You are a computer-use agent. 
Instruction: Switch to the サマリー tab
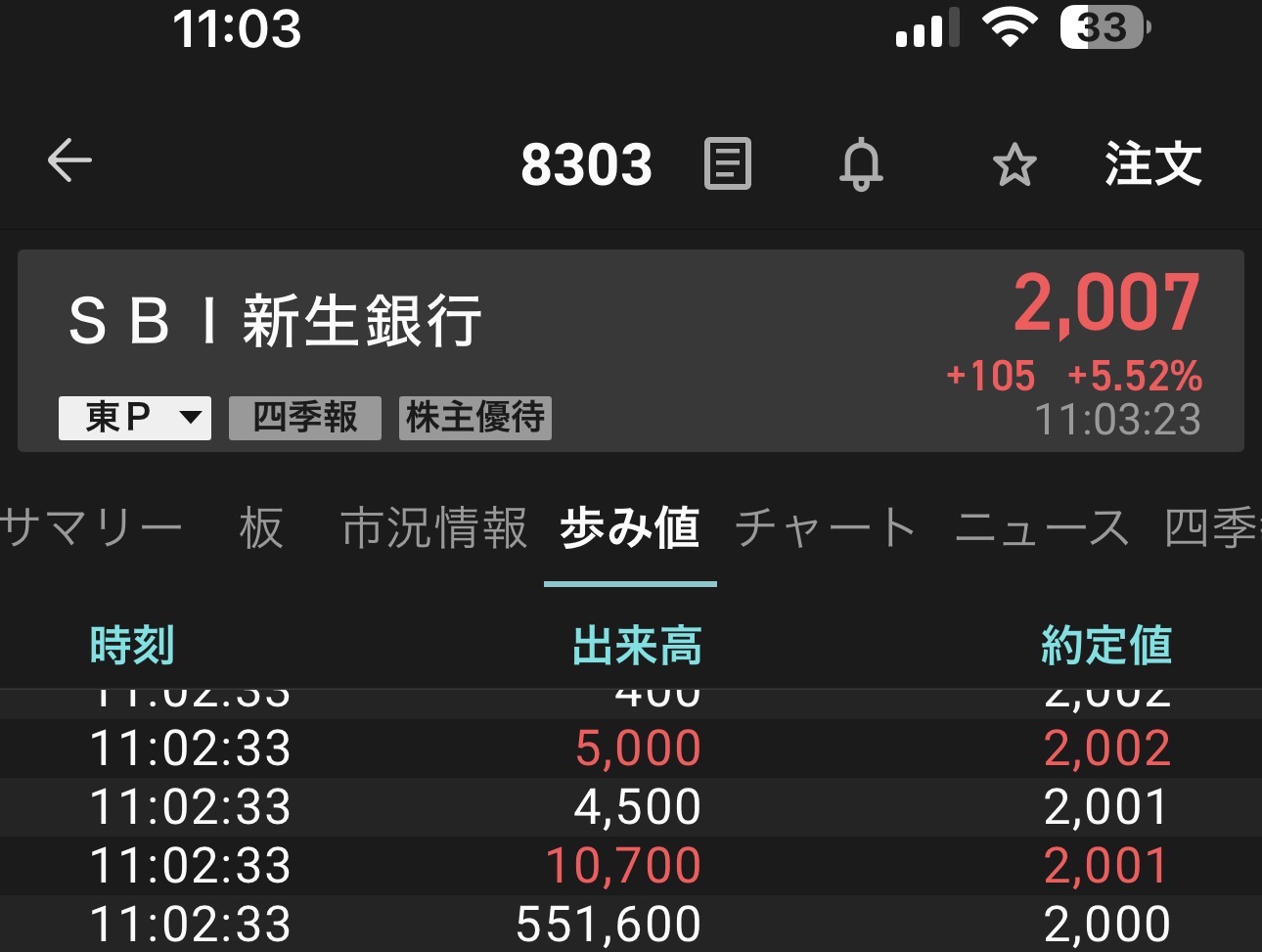pyautogui.click(x=91, y=528)
